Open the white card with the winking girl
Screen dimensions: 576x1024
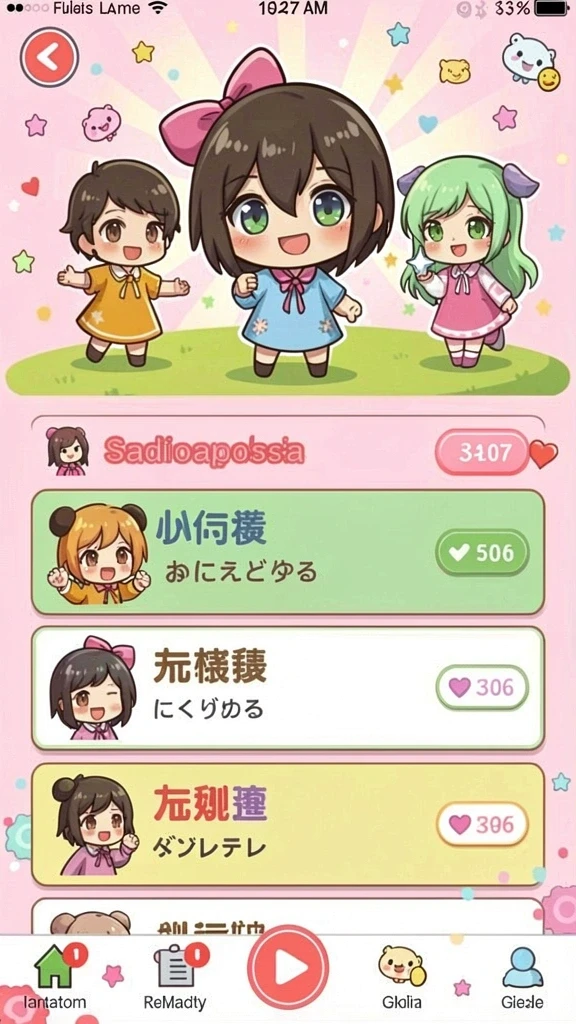[x=288, y=688]
